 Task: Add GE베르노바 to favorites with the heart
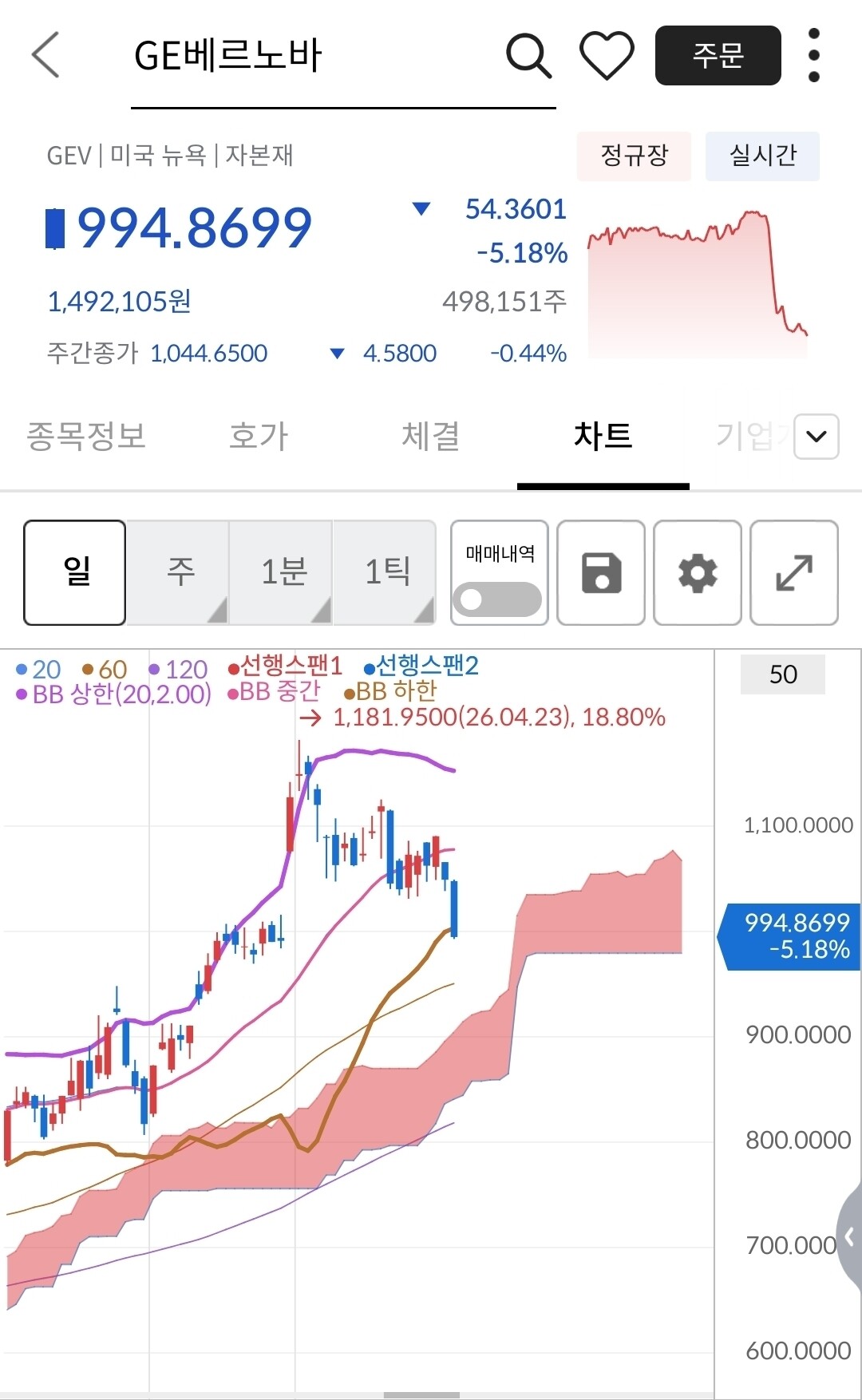point(607,55)
